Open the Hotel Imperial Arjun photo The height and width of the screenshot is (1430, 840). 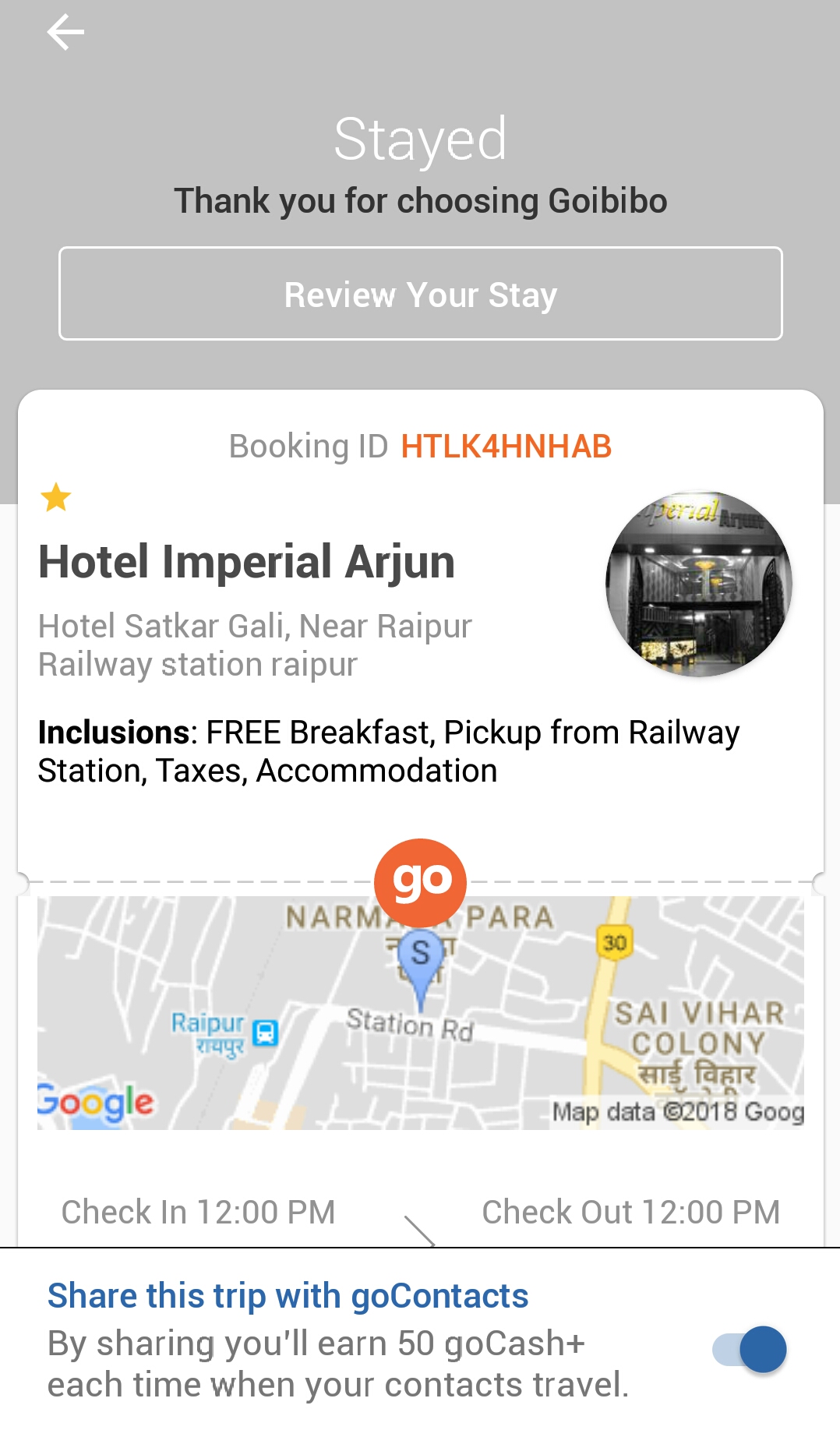click(x=698, y=584)
